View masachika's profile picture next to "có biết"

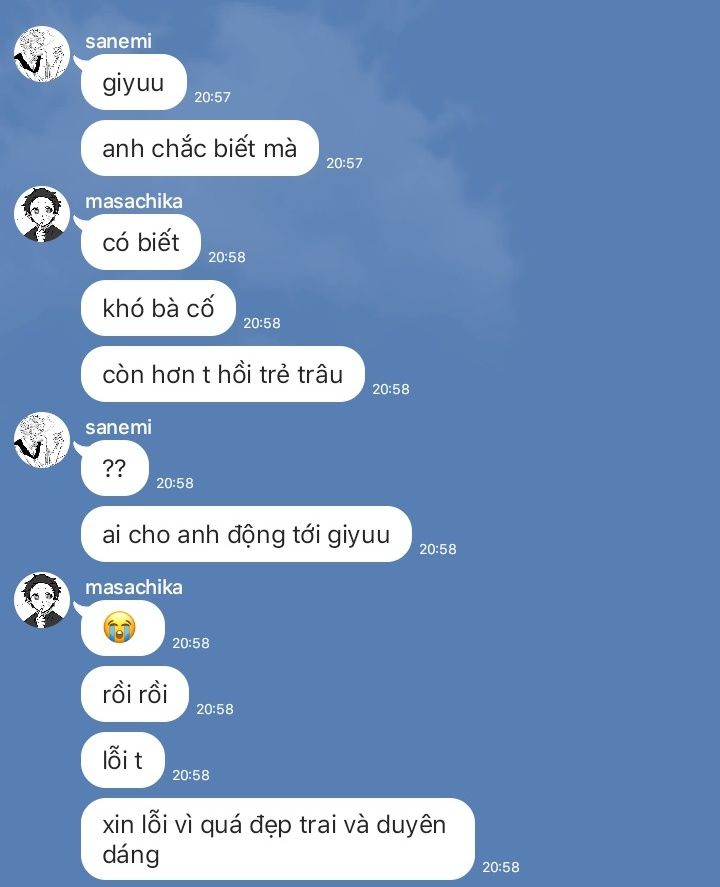point(42,214)
